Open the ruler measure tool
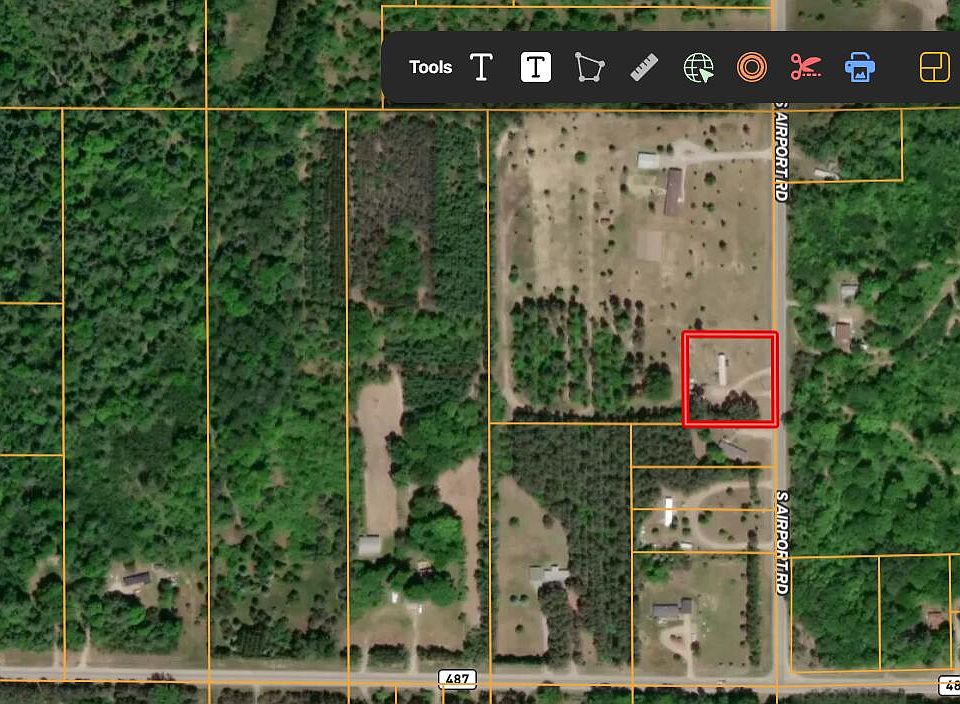Screen dimensions: 960x704 [644, 67]
